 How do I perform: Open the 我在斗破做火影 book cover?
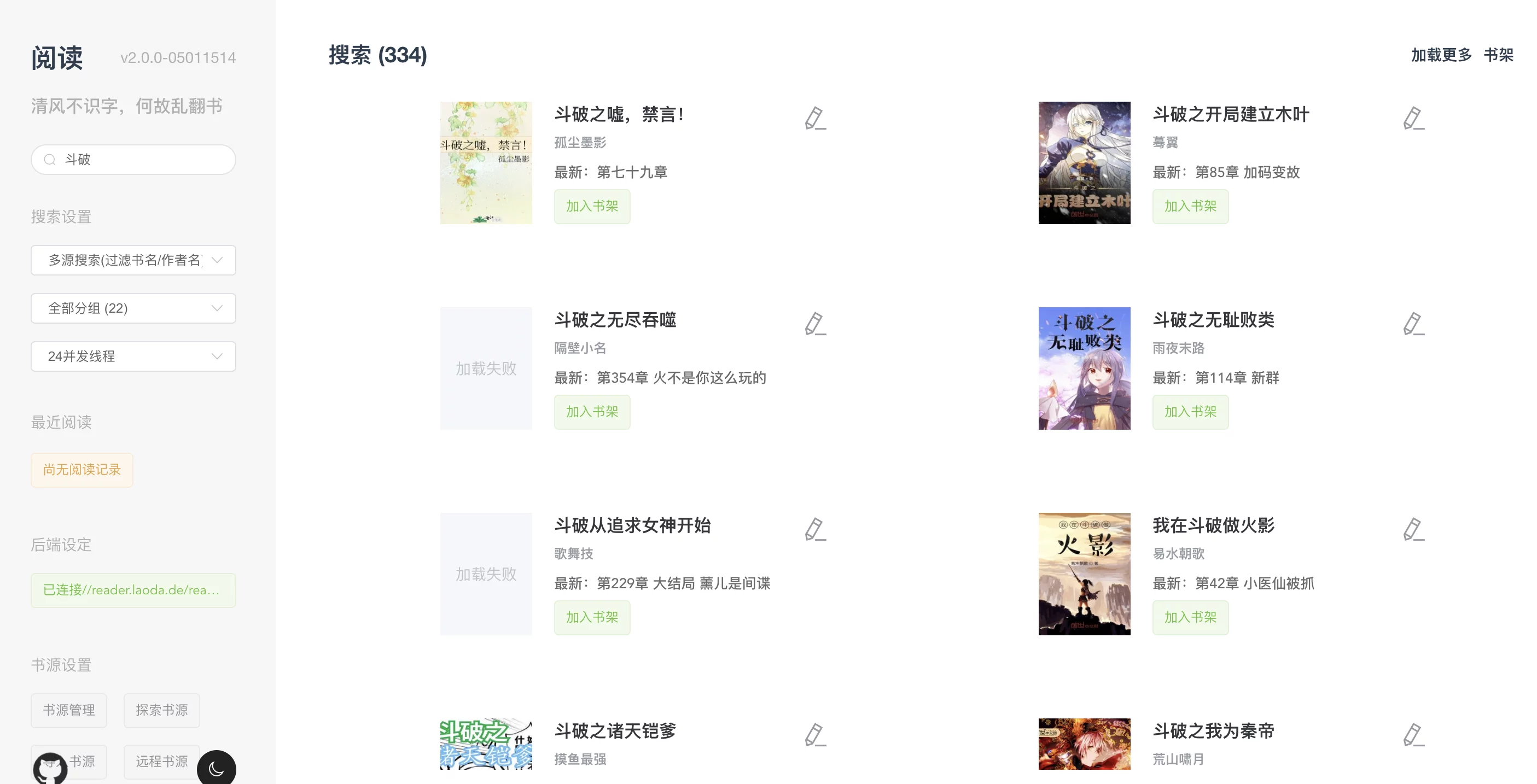tap(1084, 574)
